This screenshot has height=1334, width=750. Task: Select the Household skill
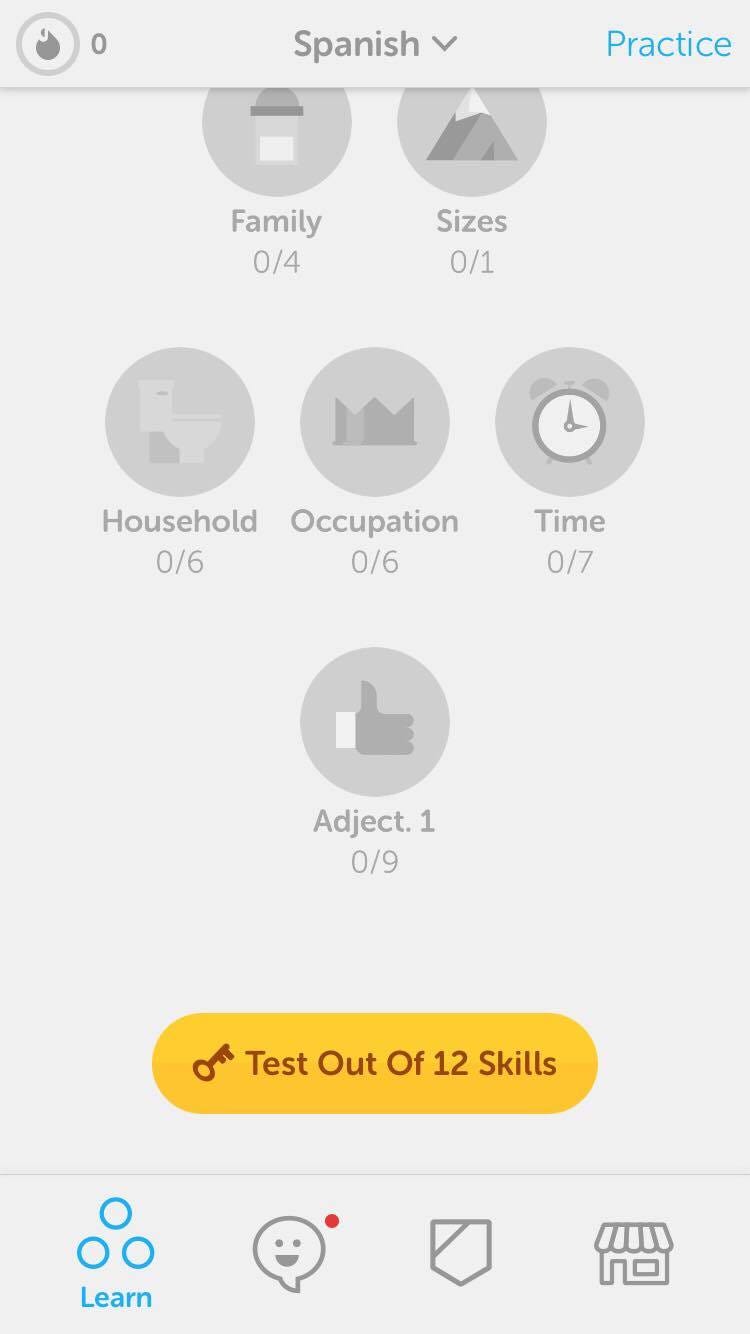point(180,422)
